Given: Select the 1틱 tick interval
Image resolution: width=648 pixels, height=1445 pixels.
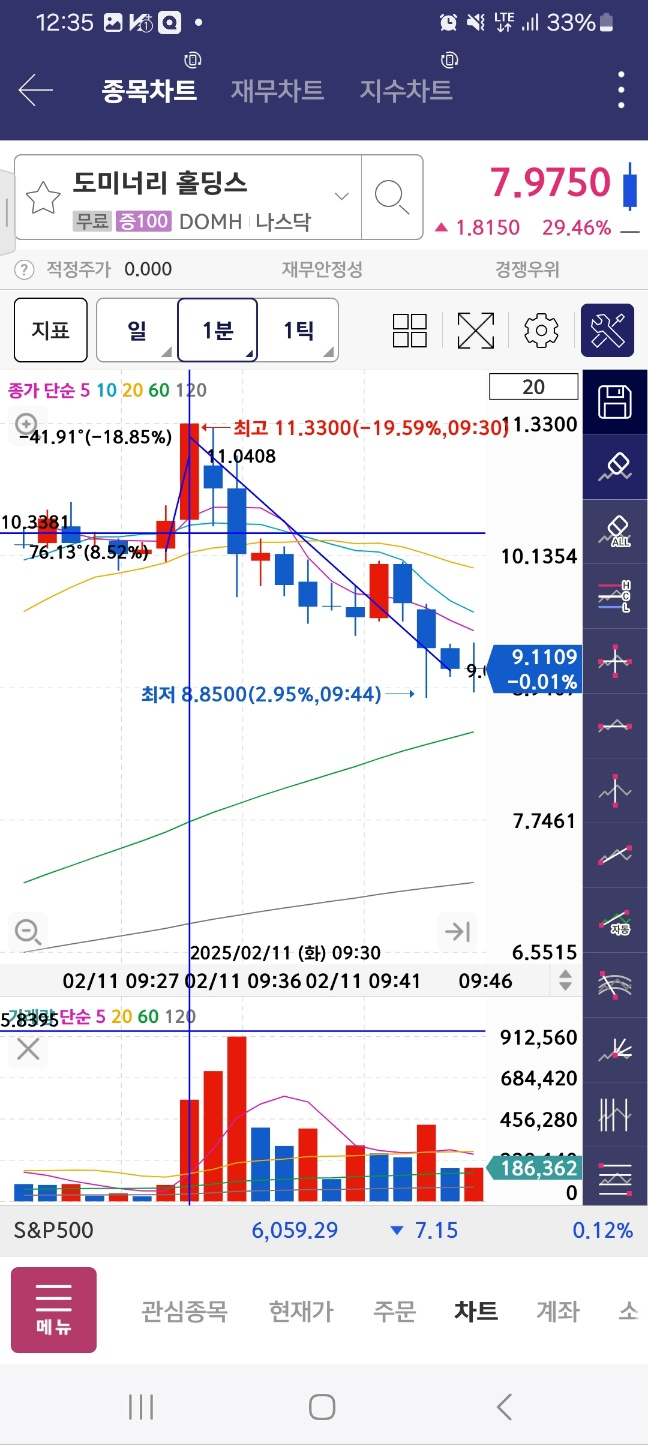Looking at the screenshot, I should pyautogui.click(x=298, y=330).
